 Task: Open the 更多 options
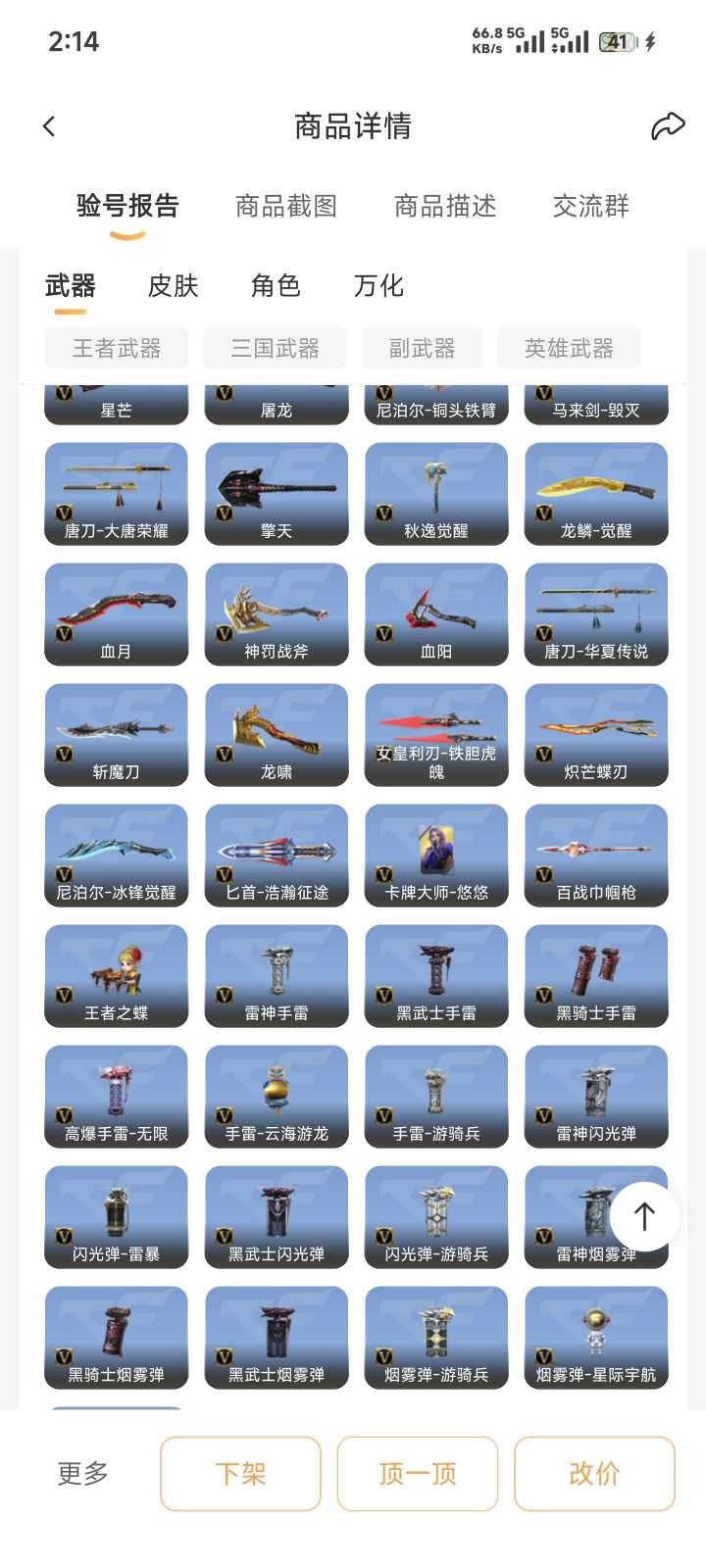pyautogui.click(x=83, y=1474)
